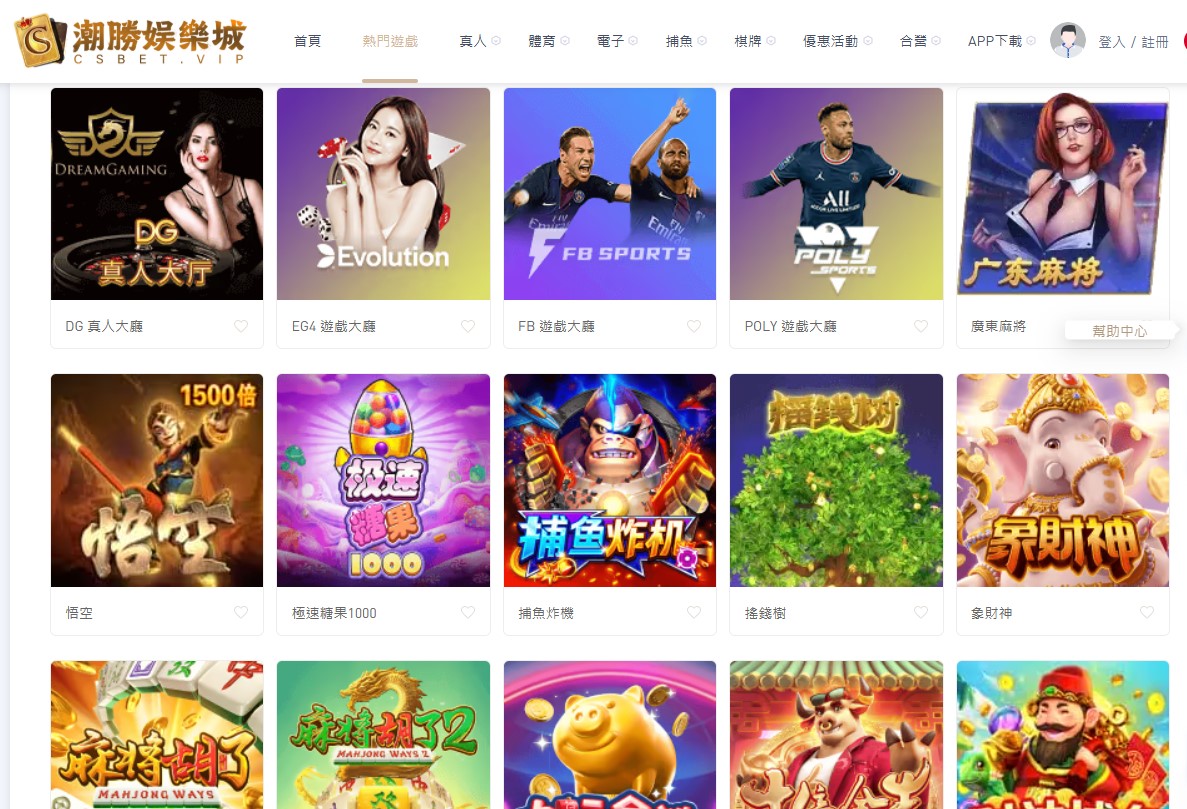This screenshot has height=809, width=1187.
Task: Add 象財神 to favorites
Action: [x=1147, y=612]
